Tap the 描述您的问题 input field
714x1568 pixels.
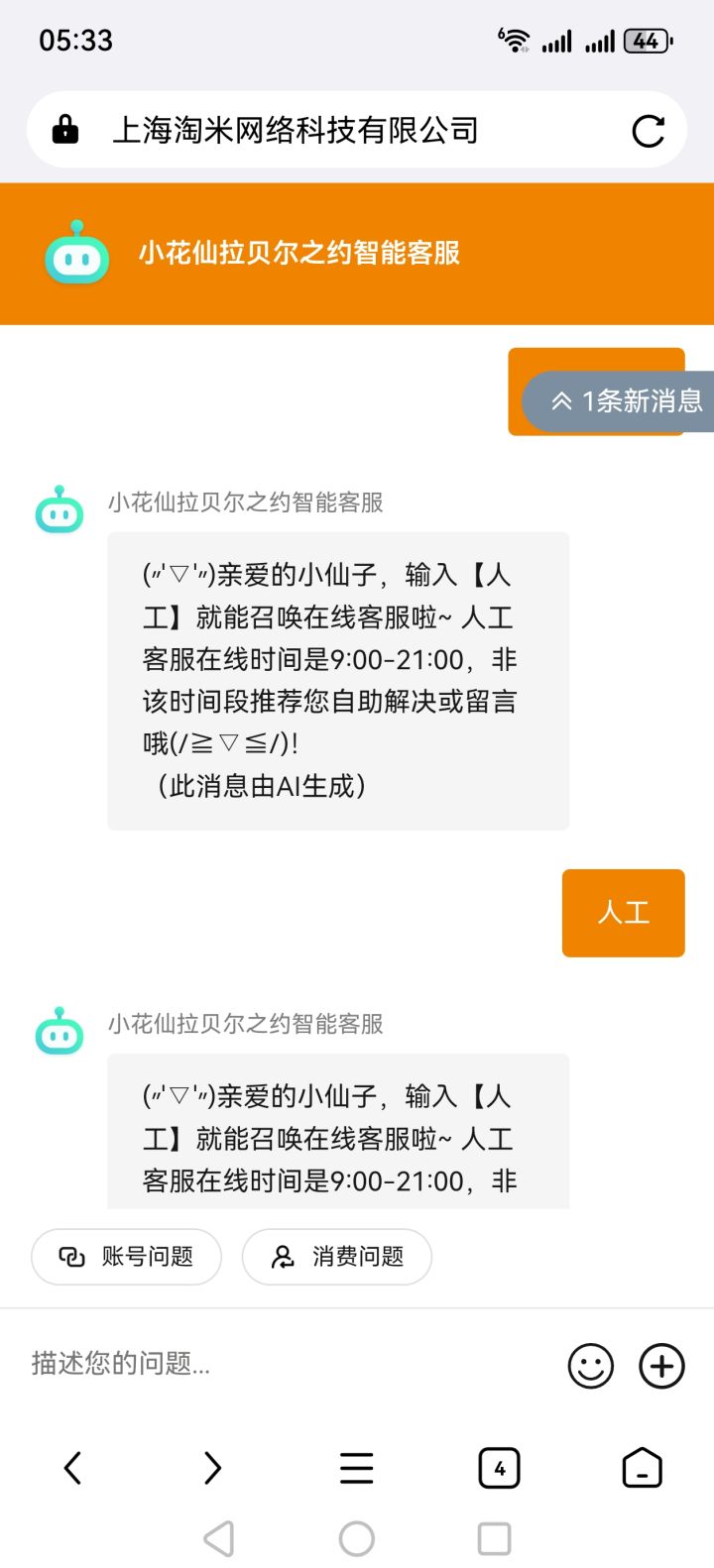tap(248, 1365)
